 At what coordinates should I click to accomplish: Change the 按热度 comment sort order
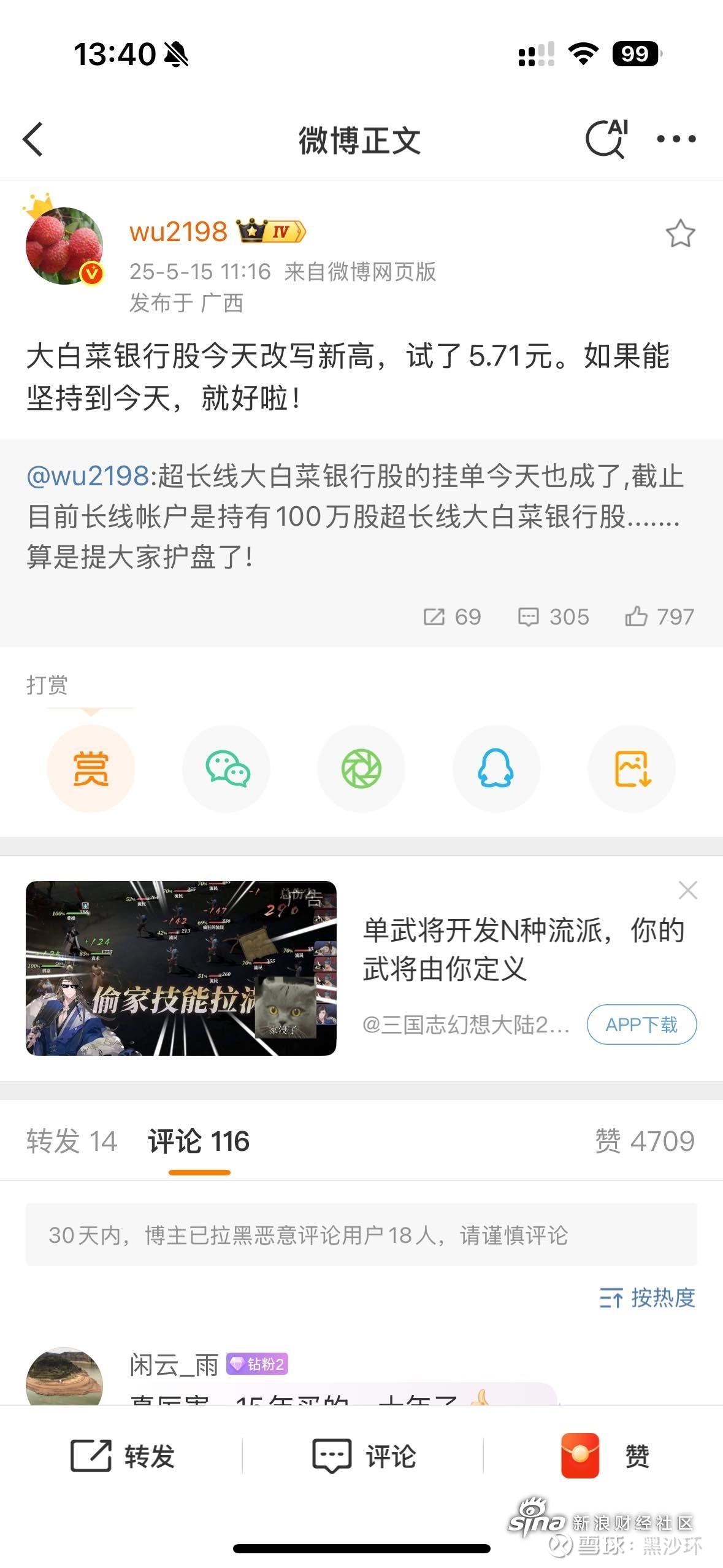tap(648, 1297)
